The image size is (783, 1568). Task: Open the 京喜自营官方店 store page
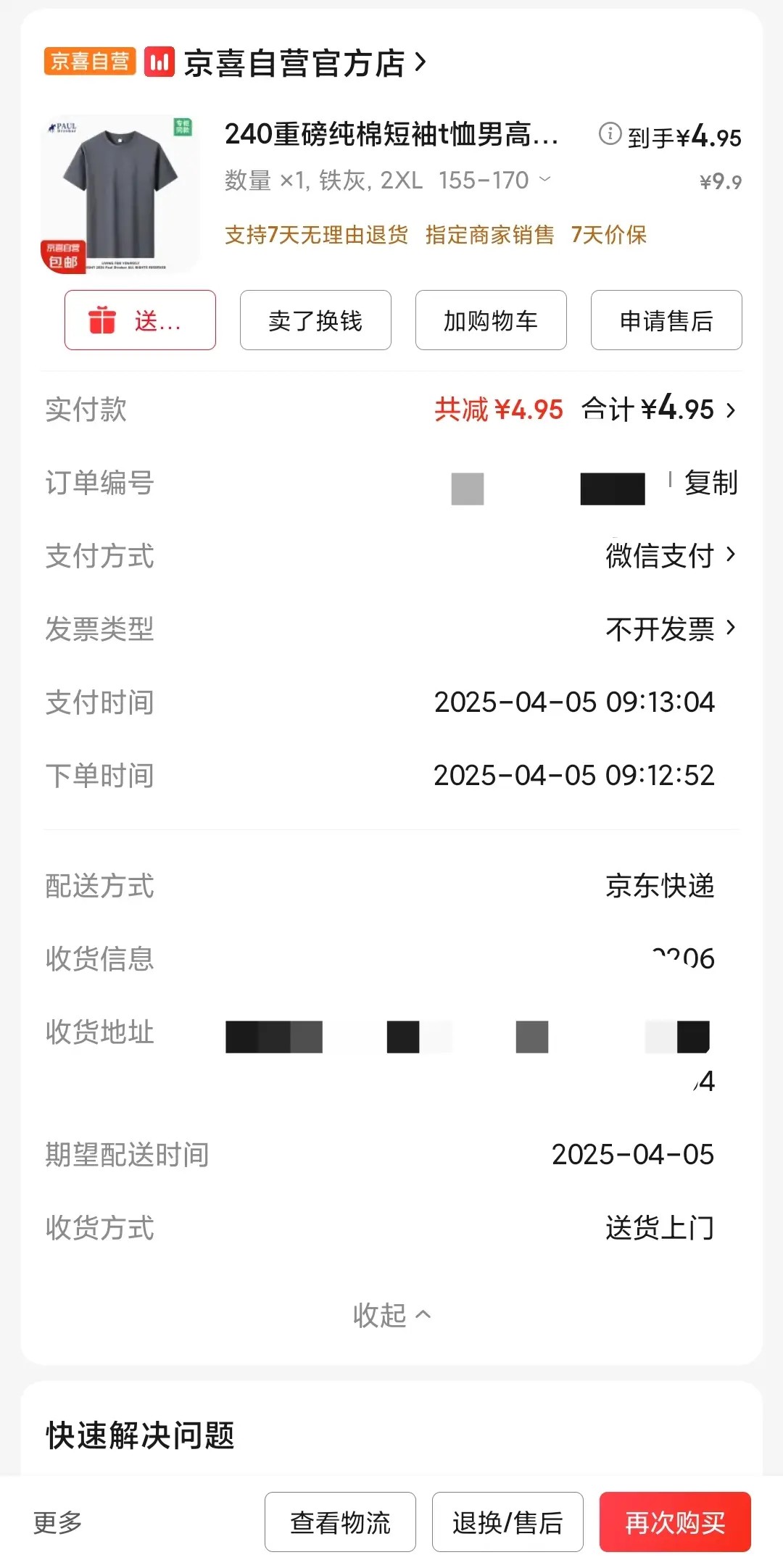point(294,63)
